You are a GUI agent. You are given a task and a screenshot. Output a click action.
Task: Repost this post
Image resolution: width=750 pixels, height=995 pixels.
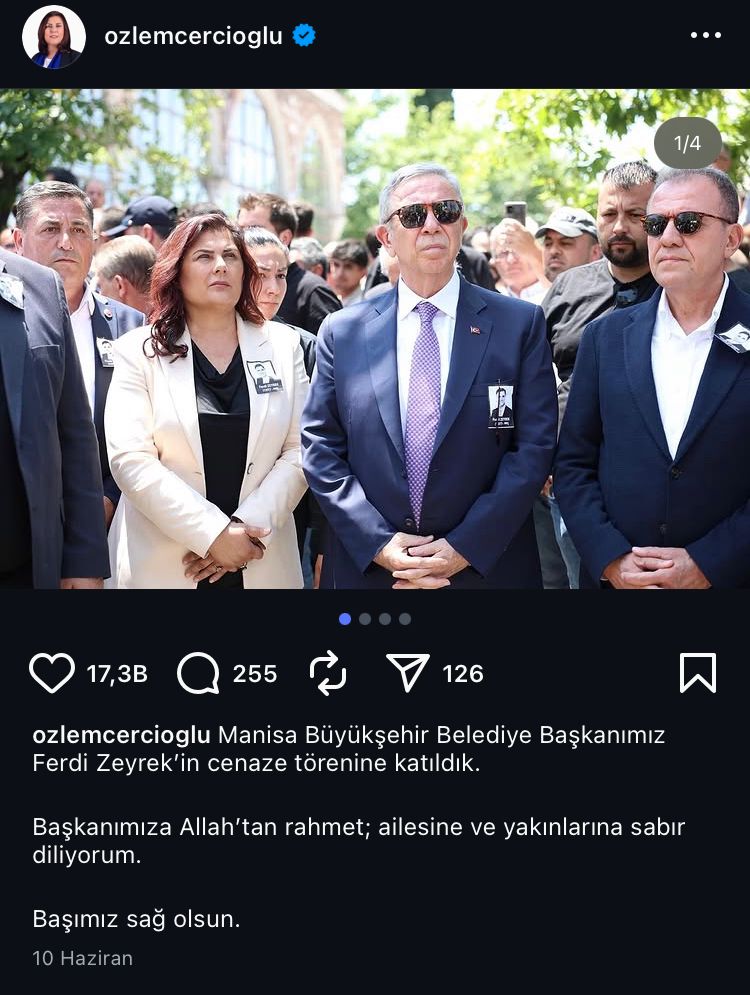(x=328, y=673)
